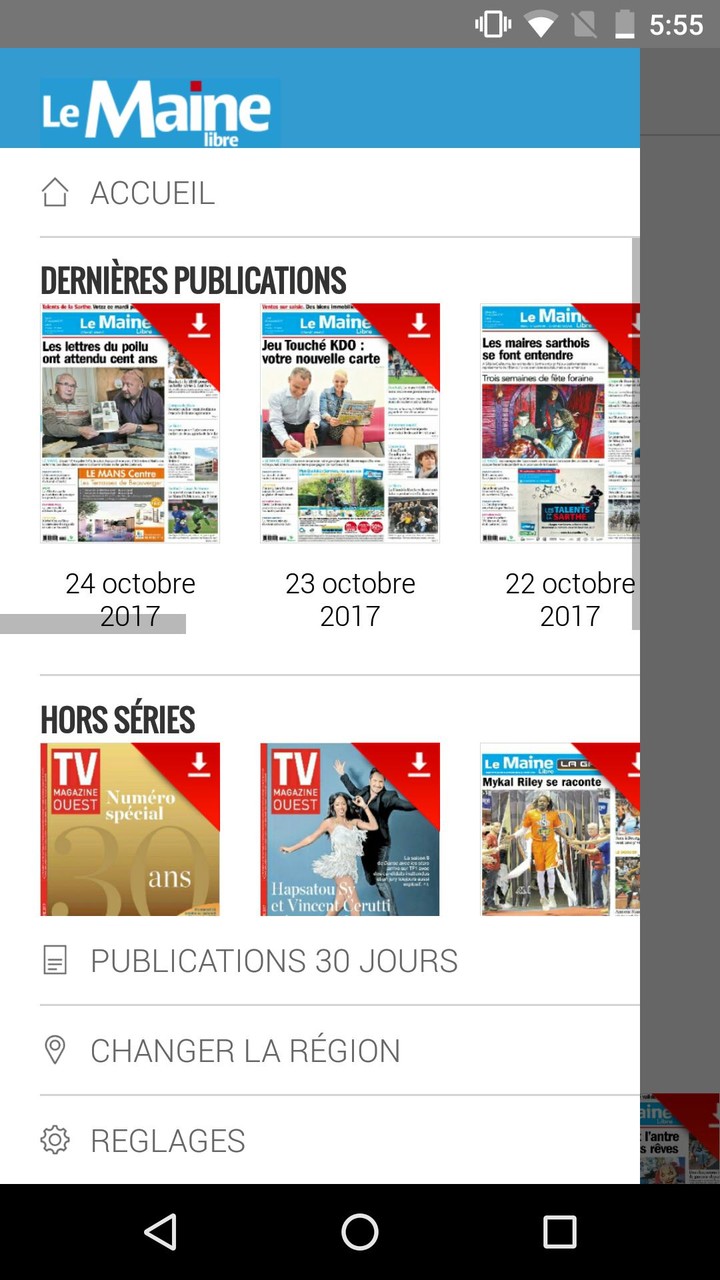
Task: Download the TV Magazine Numéro spécial issue
Action: (199, 764)
